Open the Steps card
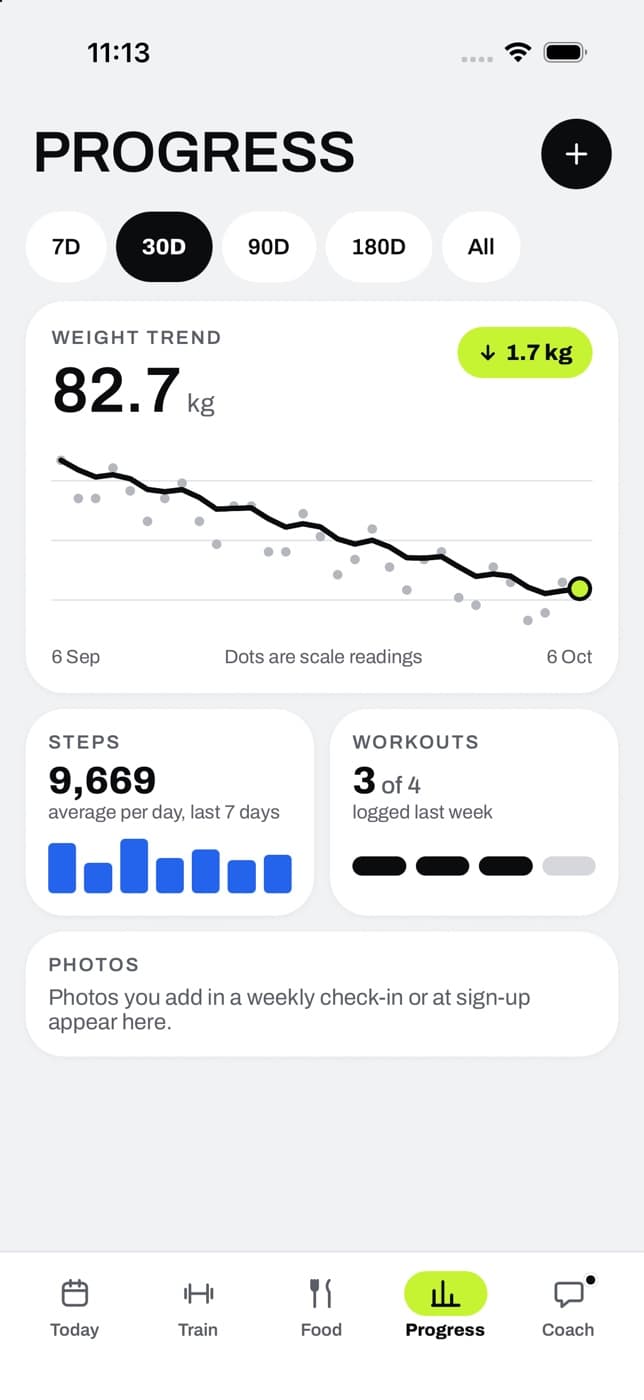This screenshot has height=1400, width=644. pos(170,812)
